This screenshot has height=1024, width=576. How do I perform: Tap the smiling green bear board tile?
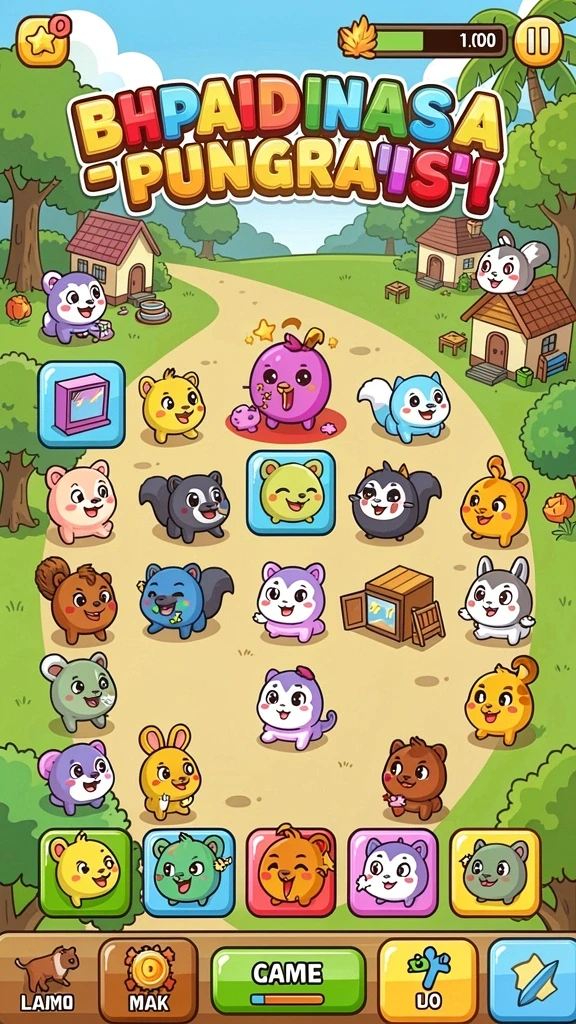click(x=291, y=492)
